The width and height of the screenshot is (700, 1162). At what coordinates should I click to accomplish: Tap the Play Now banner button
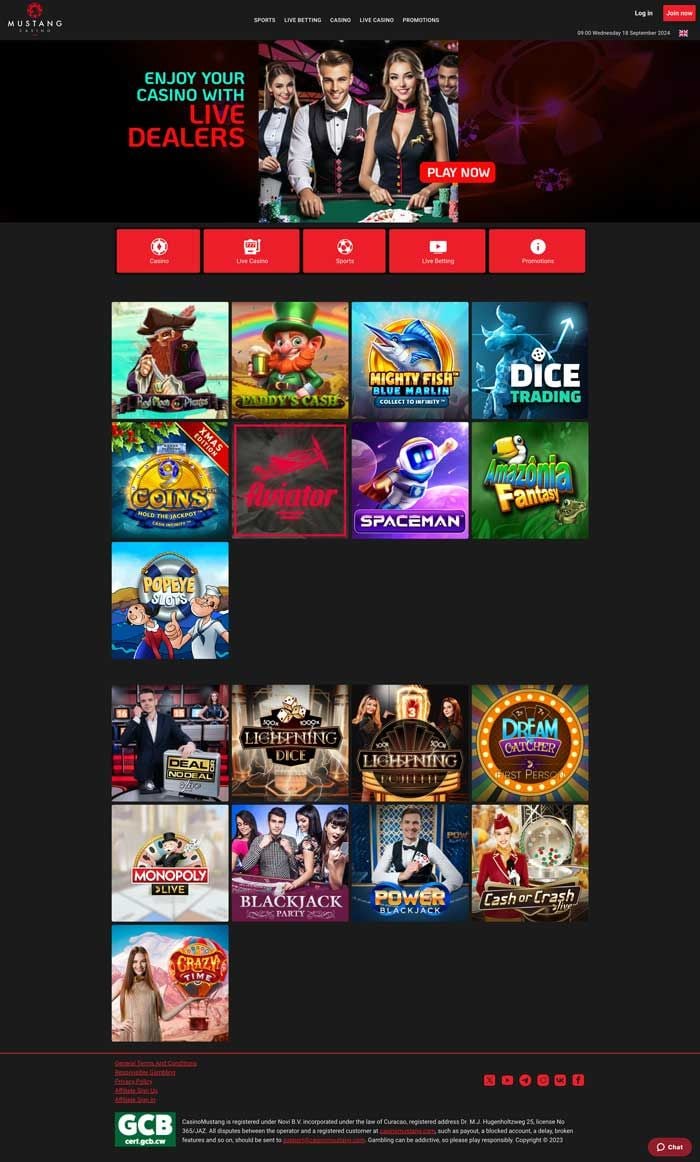457,172
